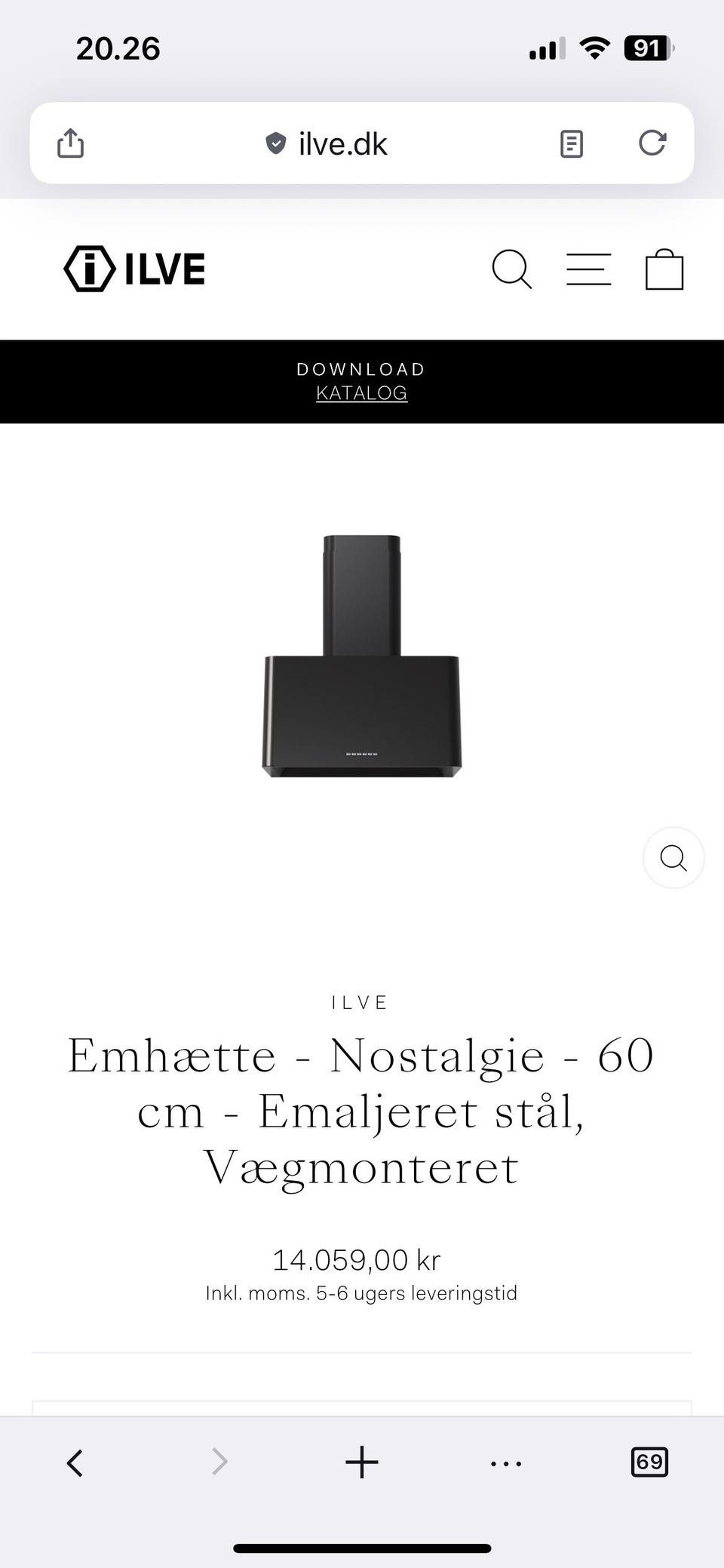Image resolution: width=724 pixels, height=1568 pixels.
Task: Open the browser more options ellipsis
Action: [x=505, y=1462]
